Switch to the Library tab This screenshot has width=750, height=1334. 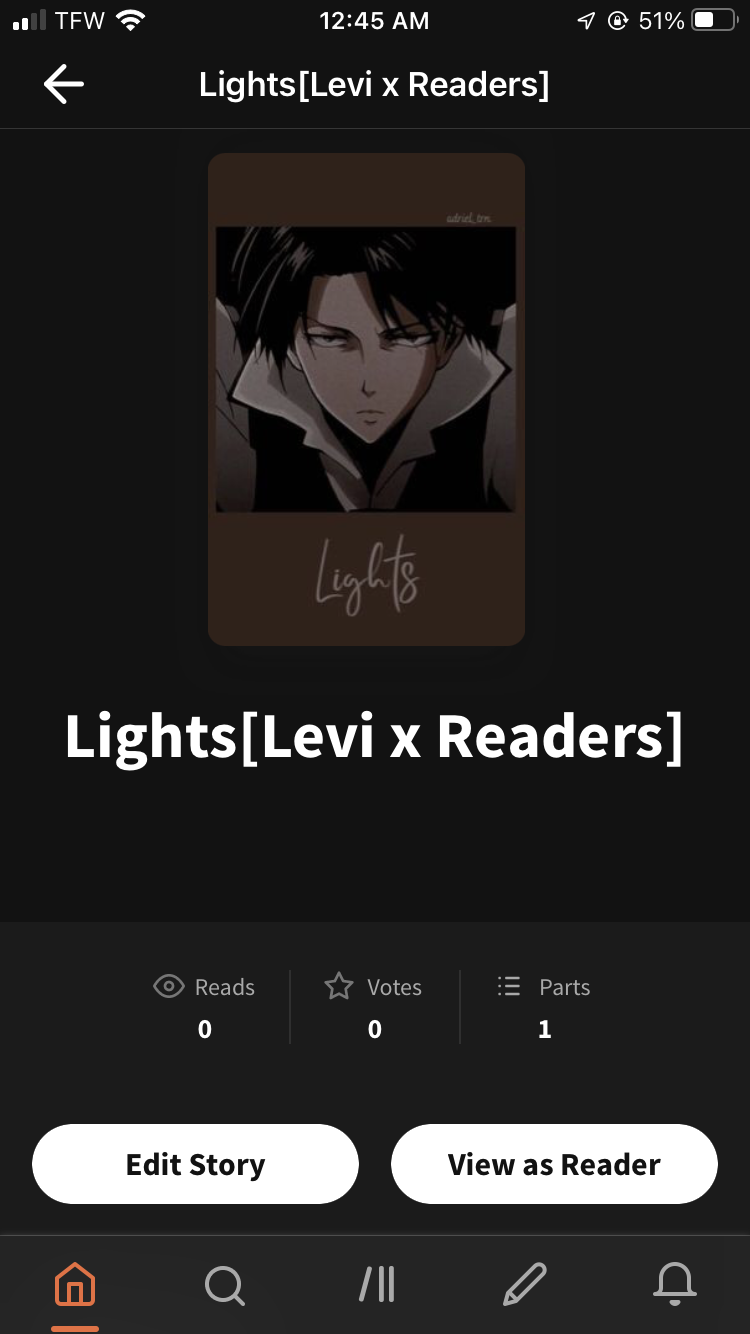[x=376, y=1284]
